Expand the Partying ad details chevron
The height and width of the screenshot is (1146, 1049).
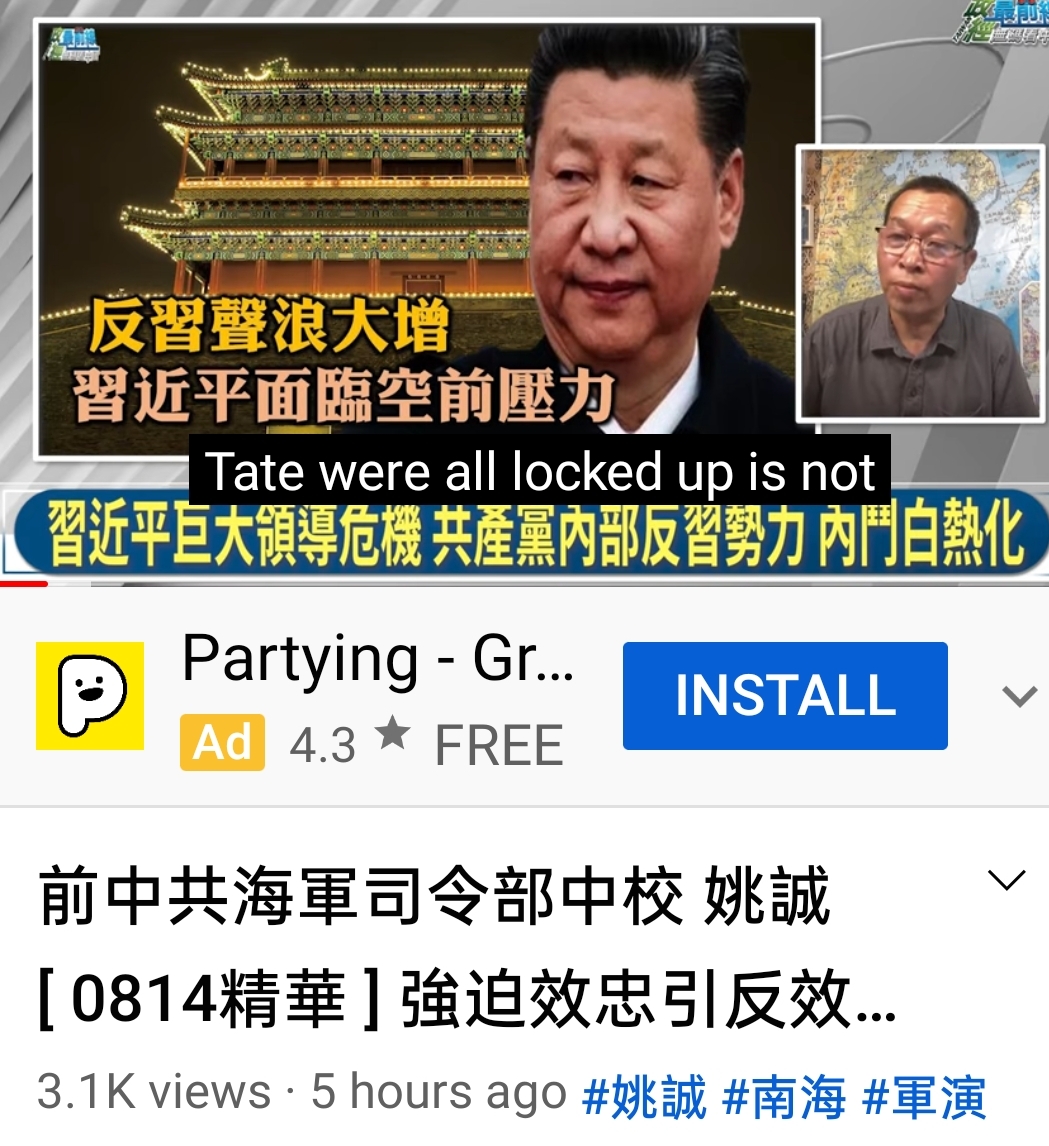1019,696
